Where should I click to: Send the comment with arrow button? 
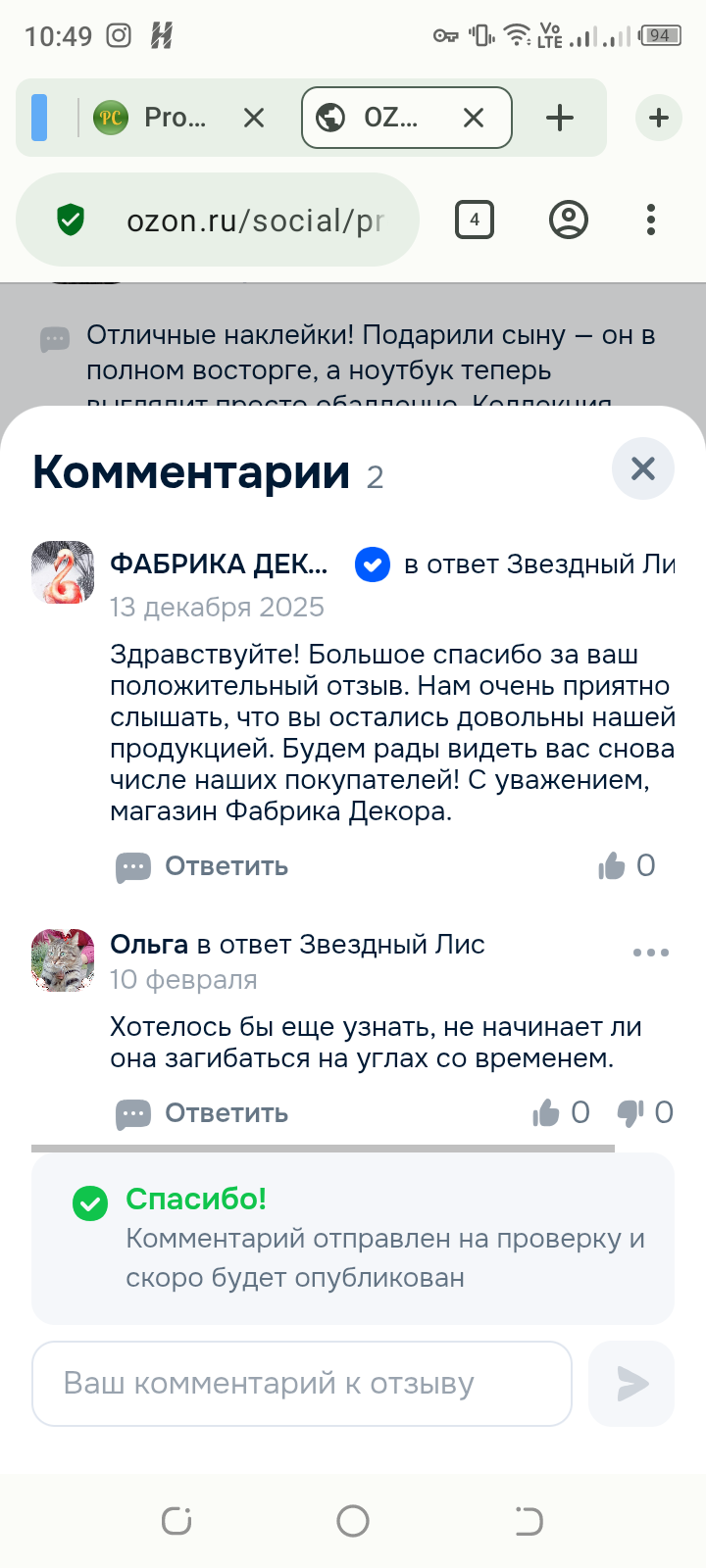[x=631, y=1384]
